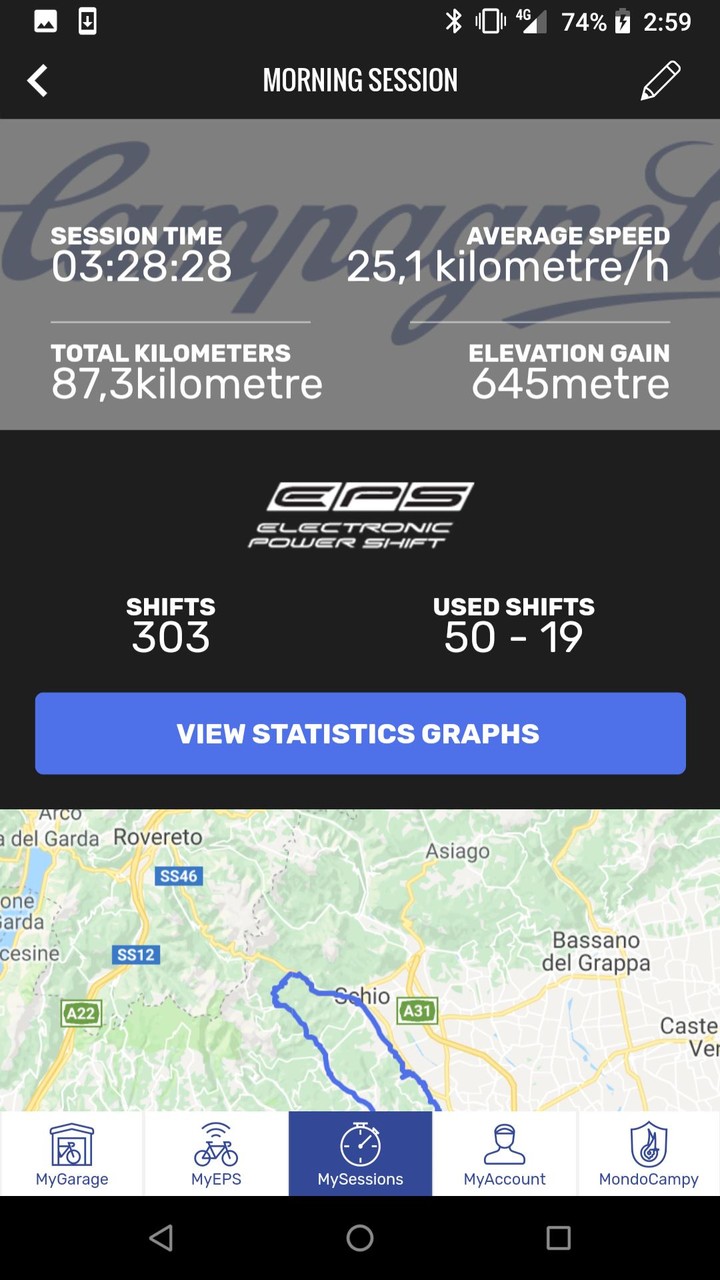Switch to the MyGarage tab
Screen dimensions: 720x1280
coord(72,1154)
